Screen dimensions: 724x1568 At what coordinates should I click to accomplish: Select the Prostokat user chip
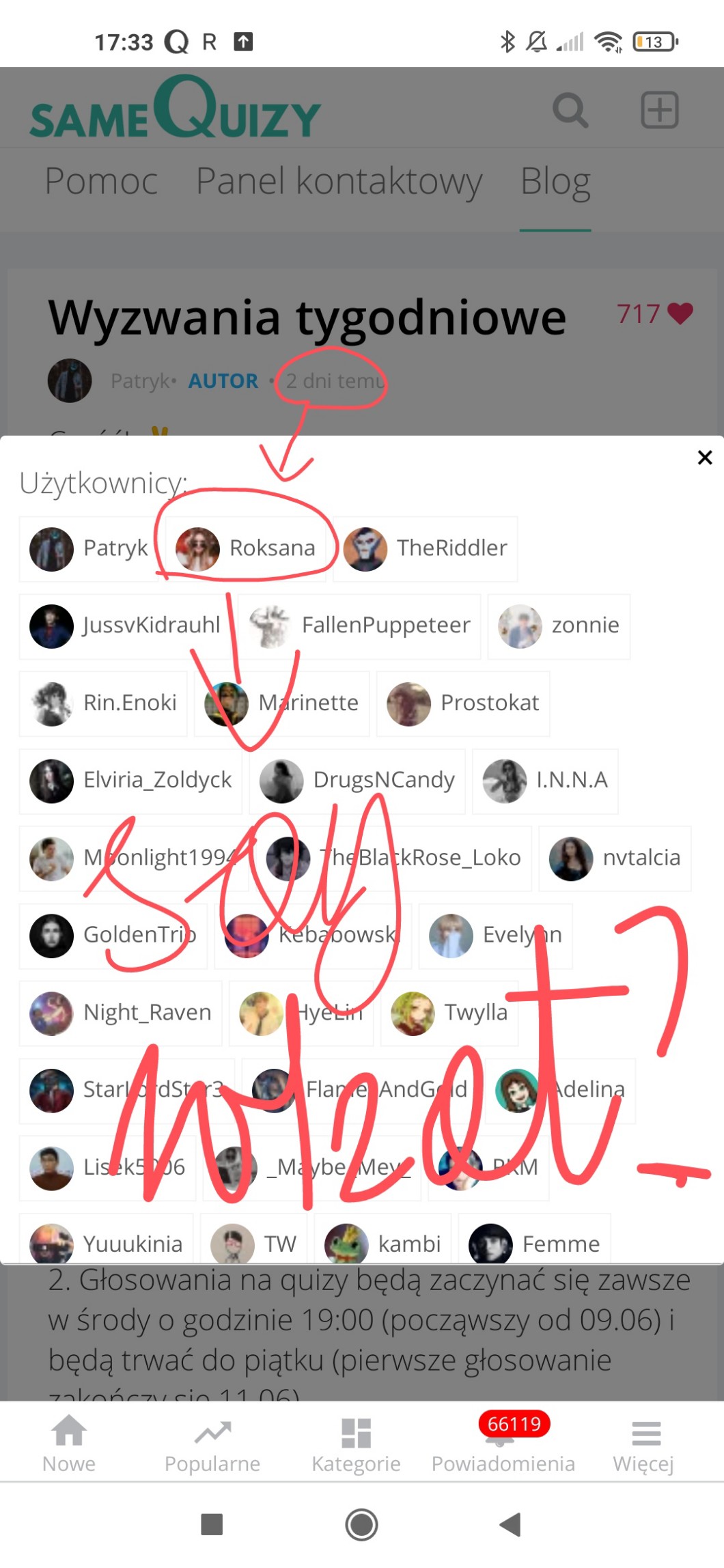click(x=462, y=703)
